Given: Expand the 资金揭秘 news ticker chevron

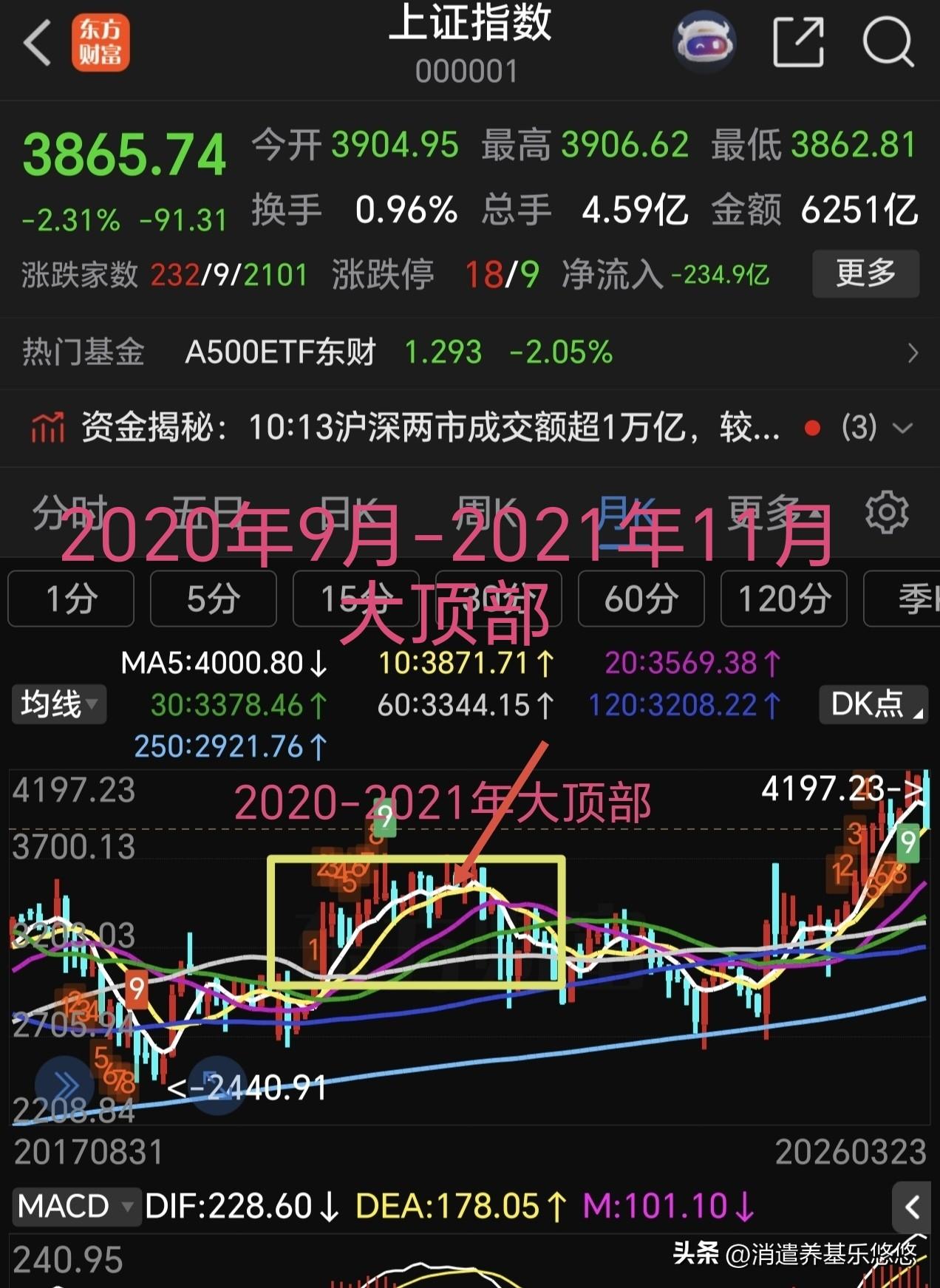Looking at the screenshot, I should coord(902,427).
